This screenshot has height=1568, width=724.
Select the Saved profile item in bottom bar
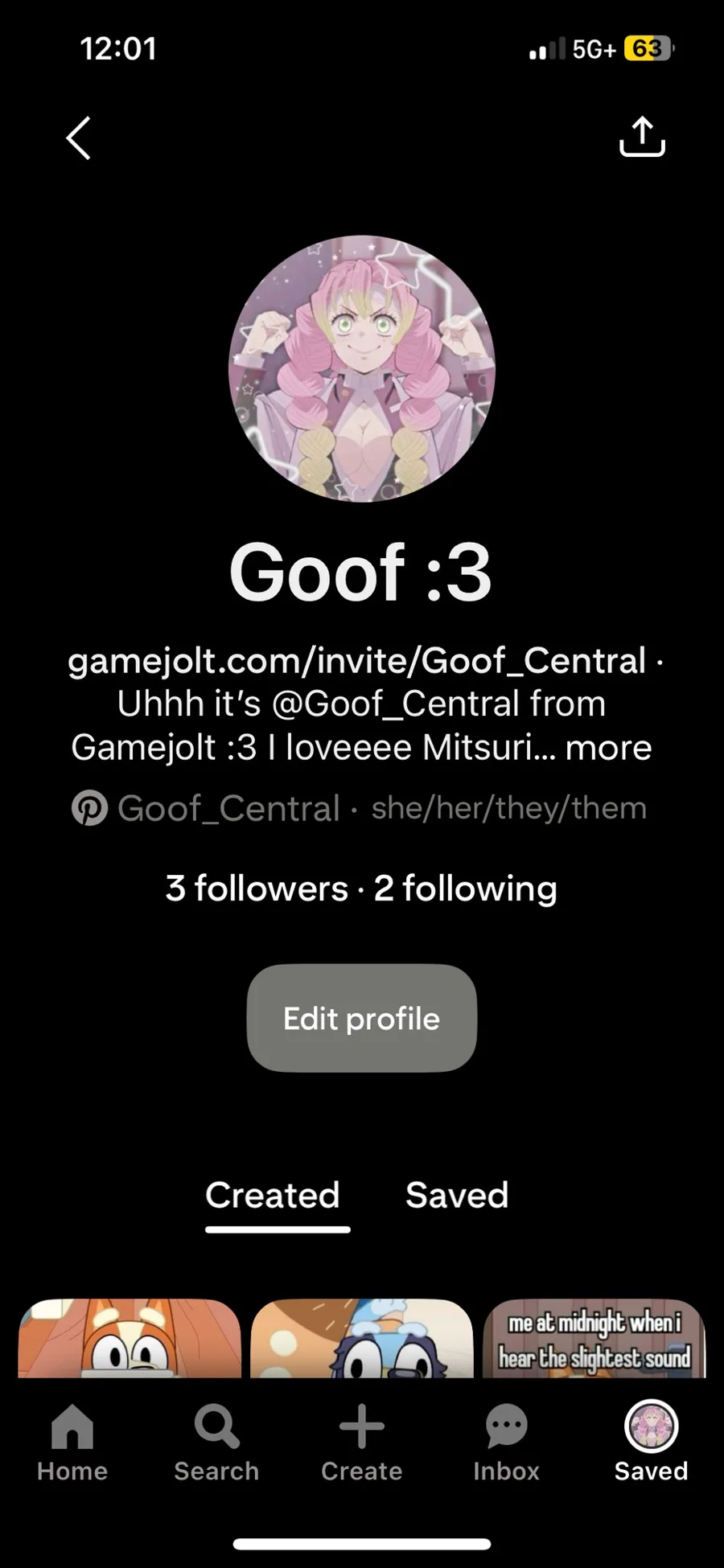pyautogui.click(x=651, y=1443)
